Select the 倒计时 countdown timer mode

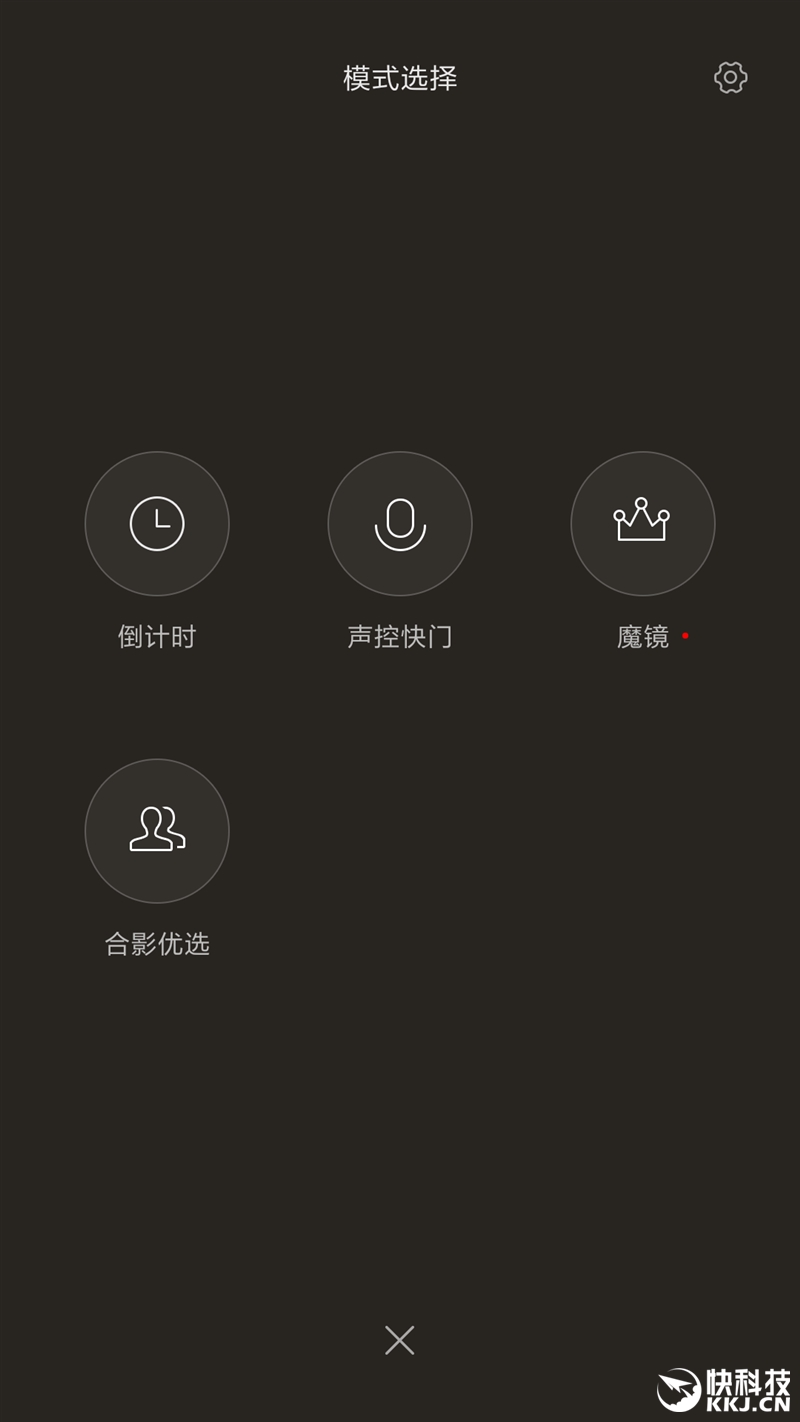click(157, 523)
